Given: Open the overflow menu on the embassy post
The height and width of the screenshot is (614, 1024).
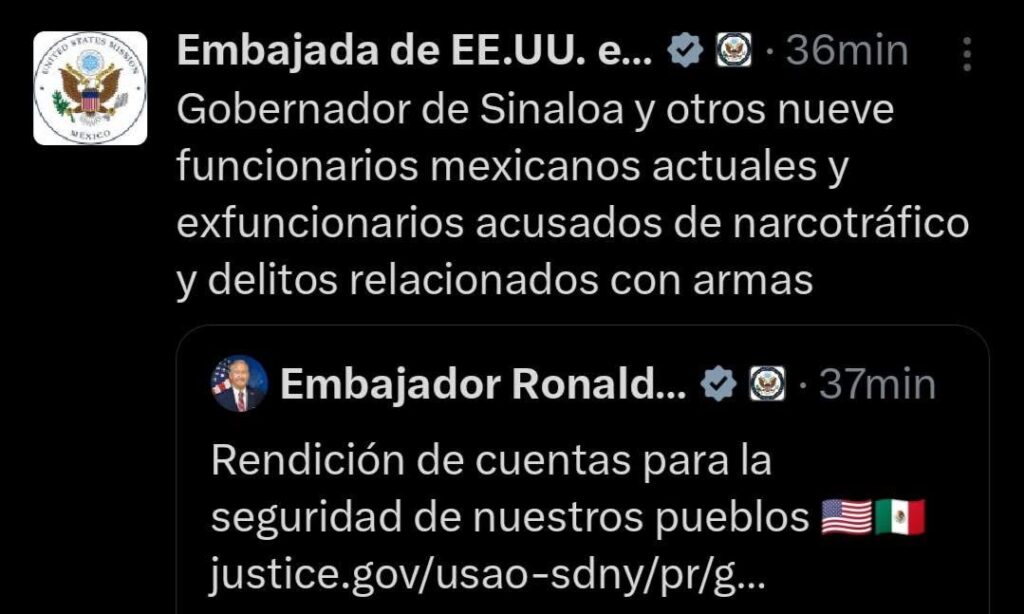Looking at the screenshot, I should click(x=966, y=54).
